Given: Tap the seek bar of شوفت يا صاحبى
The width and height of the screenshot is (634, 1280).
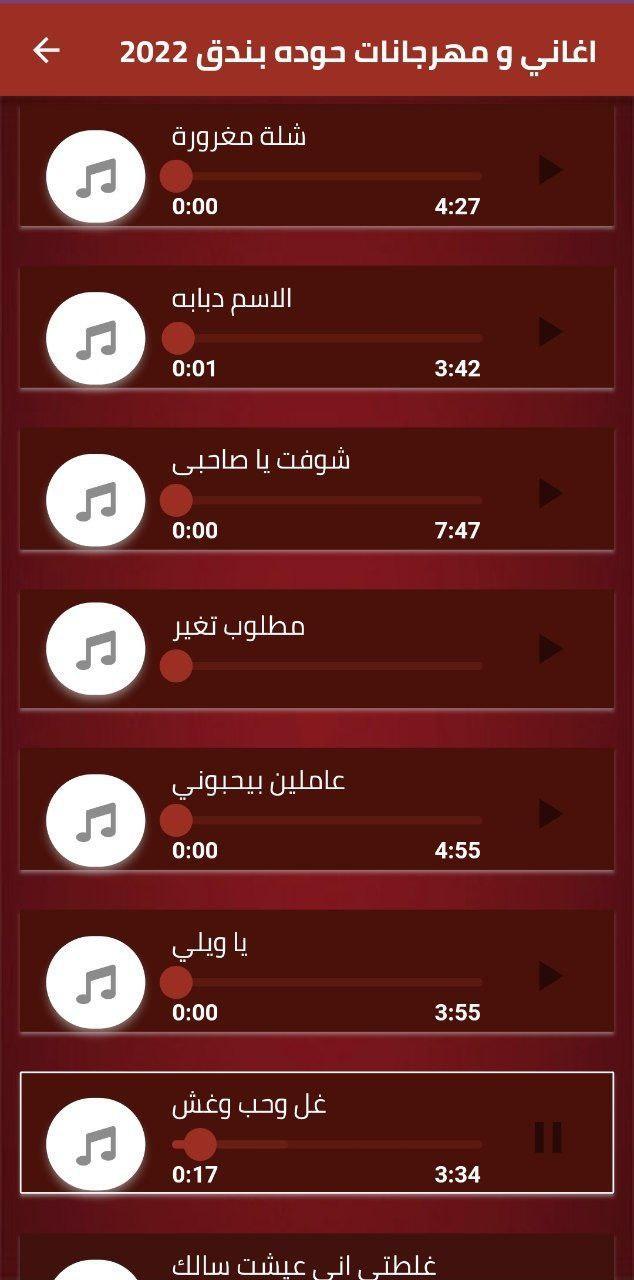Looking at the screenshot, I should (330, 499).
